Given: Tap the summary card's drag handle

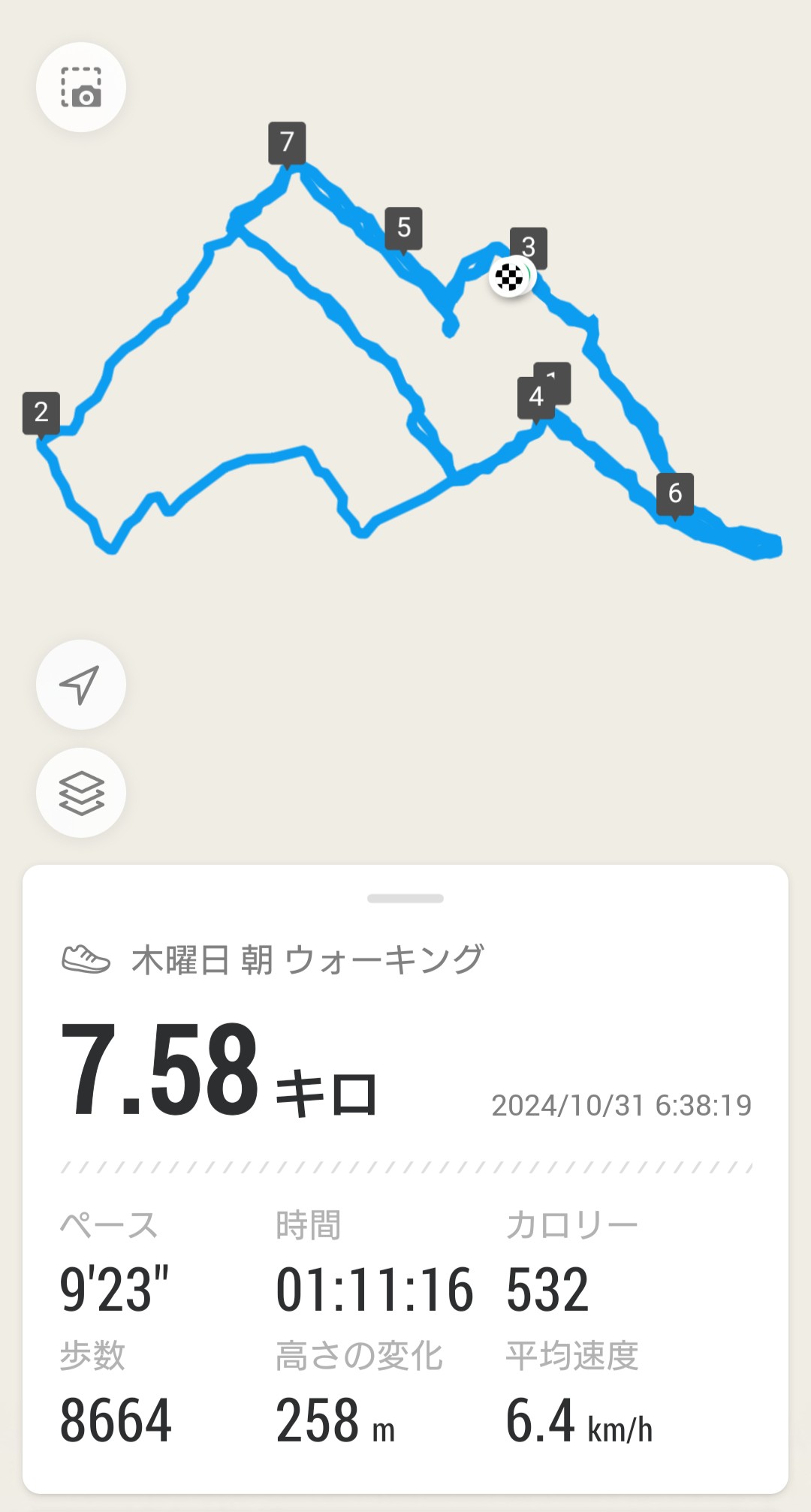Looking at the screenshot, I should pos(405,898).
